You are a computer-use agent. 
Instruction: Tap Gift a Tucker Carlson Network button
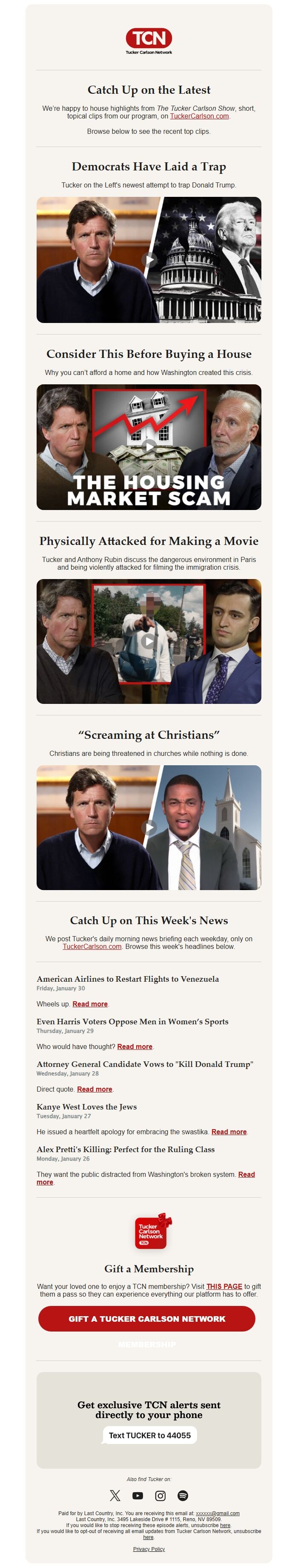click(x=146, y=1319)
